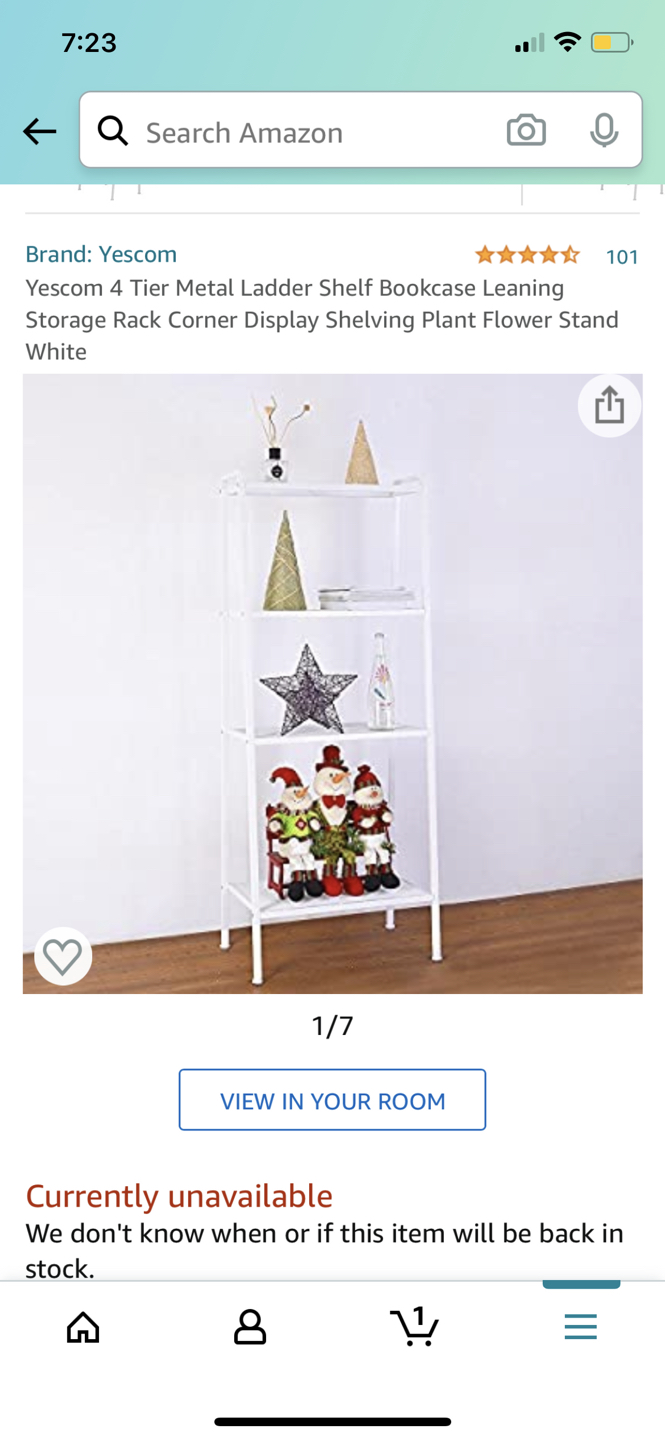Tap the Search Amazon field
The height and width of the screenshot is (1440, 665).
[x=300, y=132]
